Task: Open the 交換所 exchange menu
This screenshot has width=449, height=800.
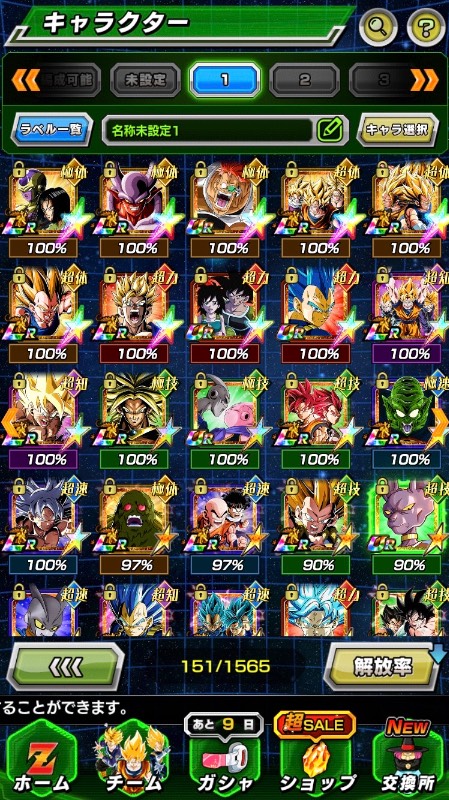Action: pos(407,760)
